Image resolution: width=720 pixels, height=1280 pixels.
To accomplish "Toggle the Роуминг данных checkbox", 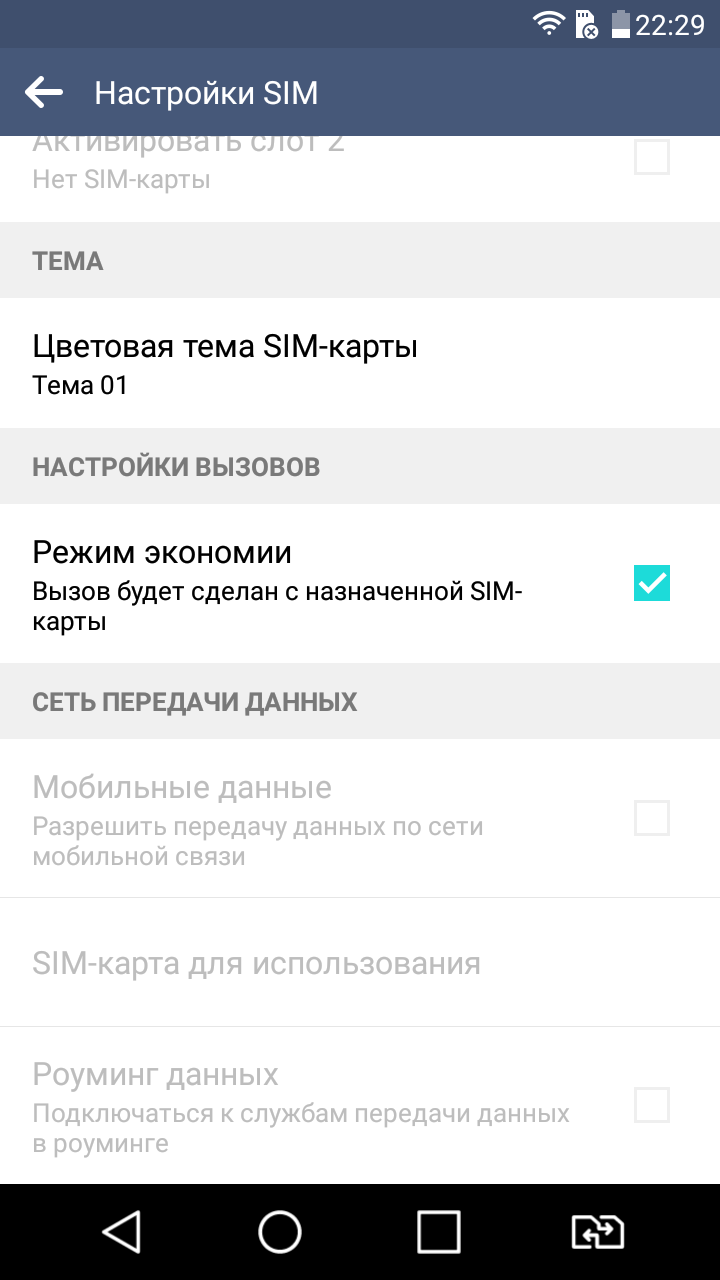I will coord(651,1105).
